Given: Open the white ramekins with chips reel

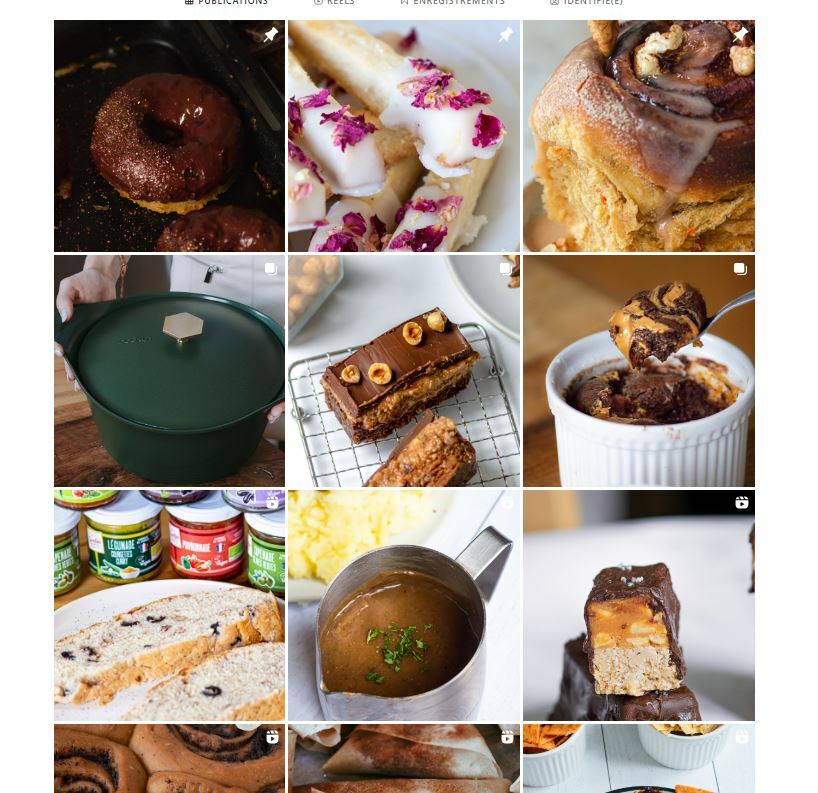Looking at the screenshot, I should click(638, 759).
